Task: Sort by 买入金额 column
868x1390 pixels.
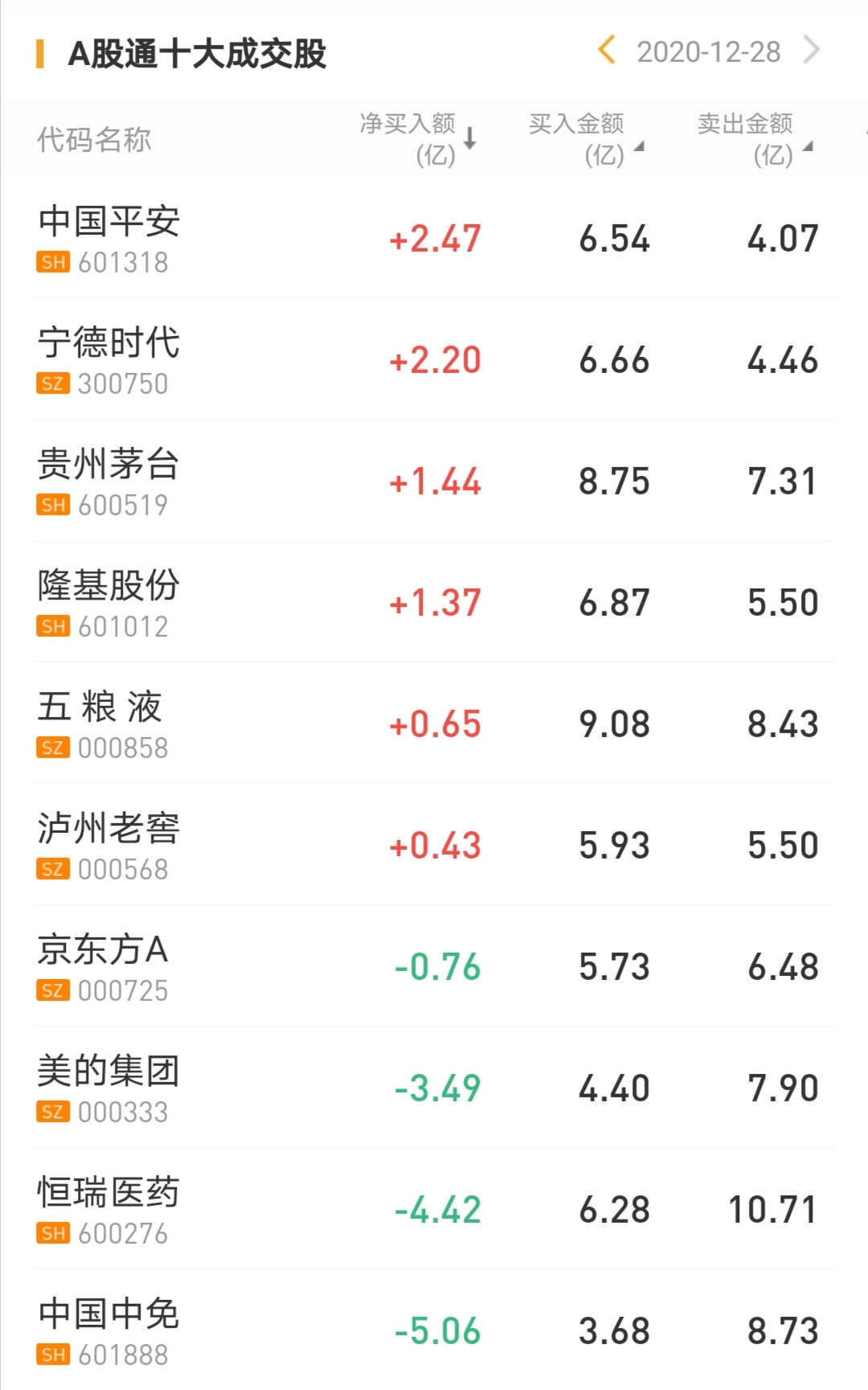Action: [585, 139]
